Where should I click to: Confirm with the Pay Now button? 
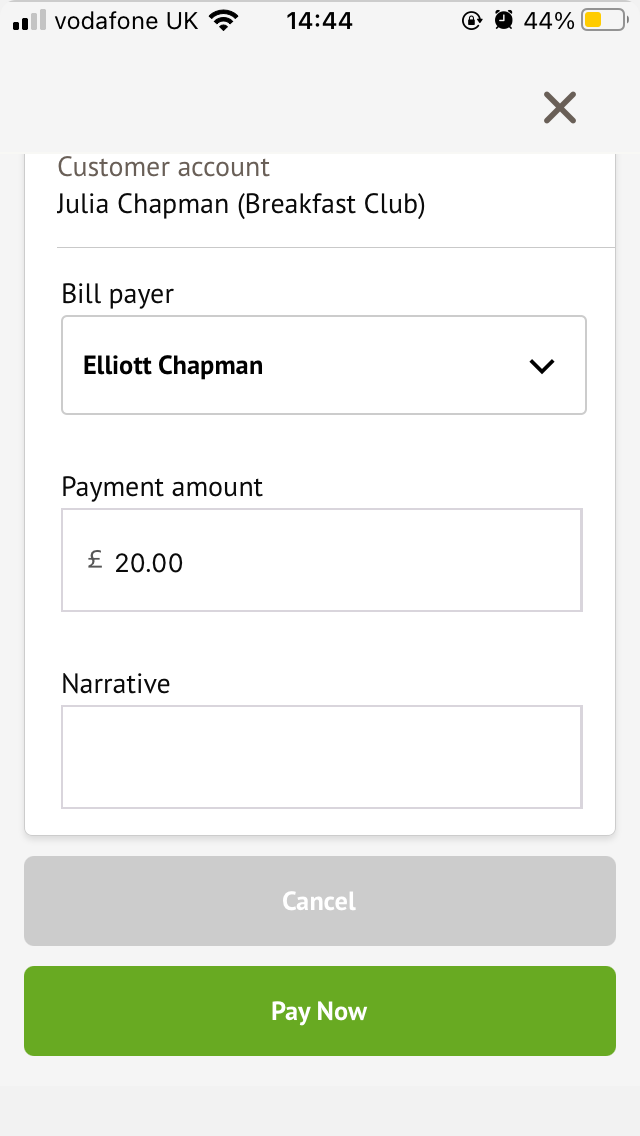click(x=320, y=1011)
